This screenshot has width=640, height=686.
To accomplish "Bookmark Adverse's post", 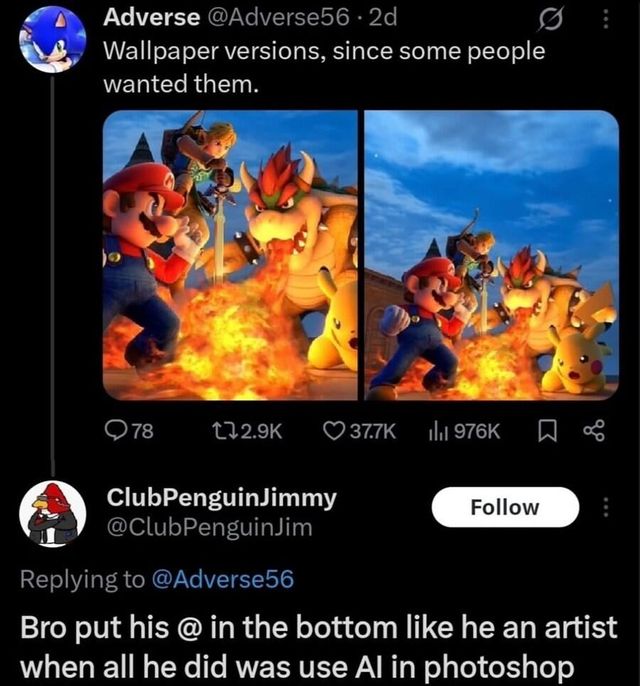I will [x=548, y=431].
